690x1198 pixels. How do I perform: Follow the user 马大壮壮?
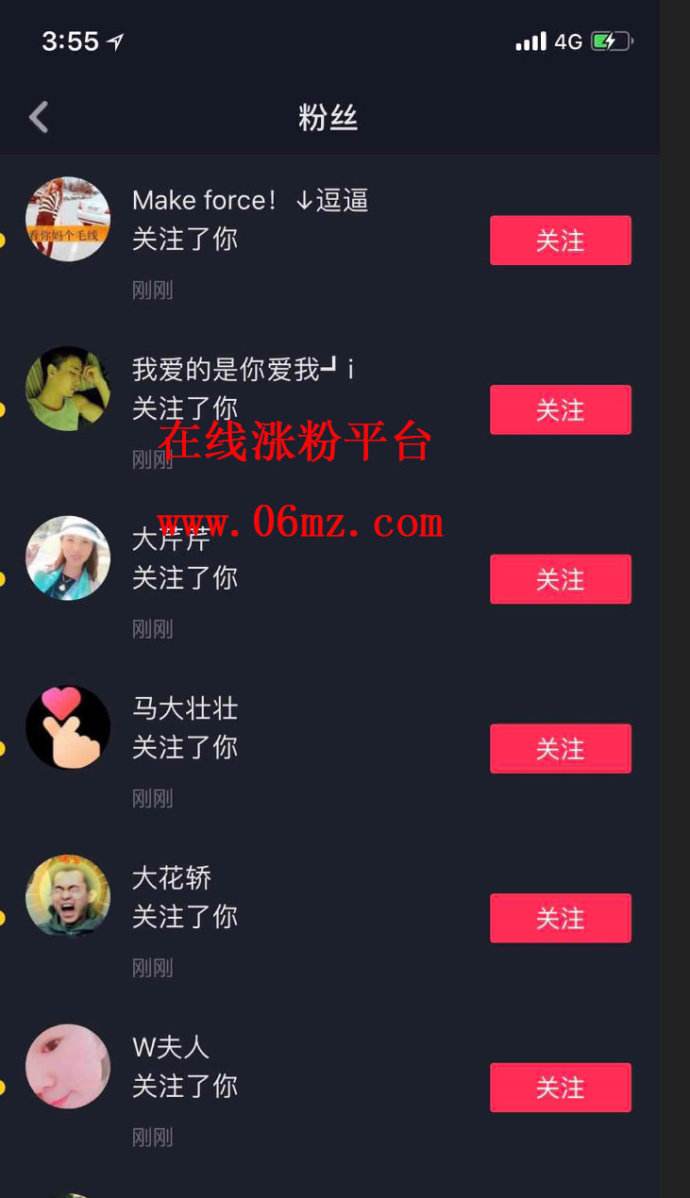[560, 749]
